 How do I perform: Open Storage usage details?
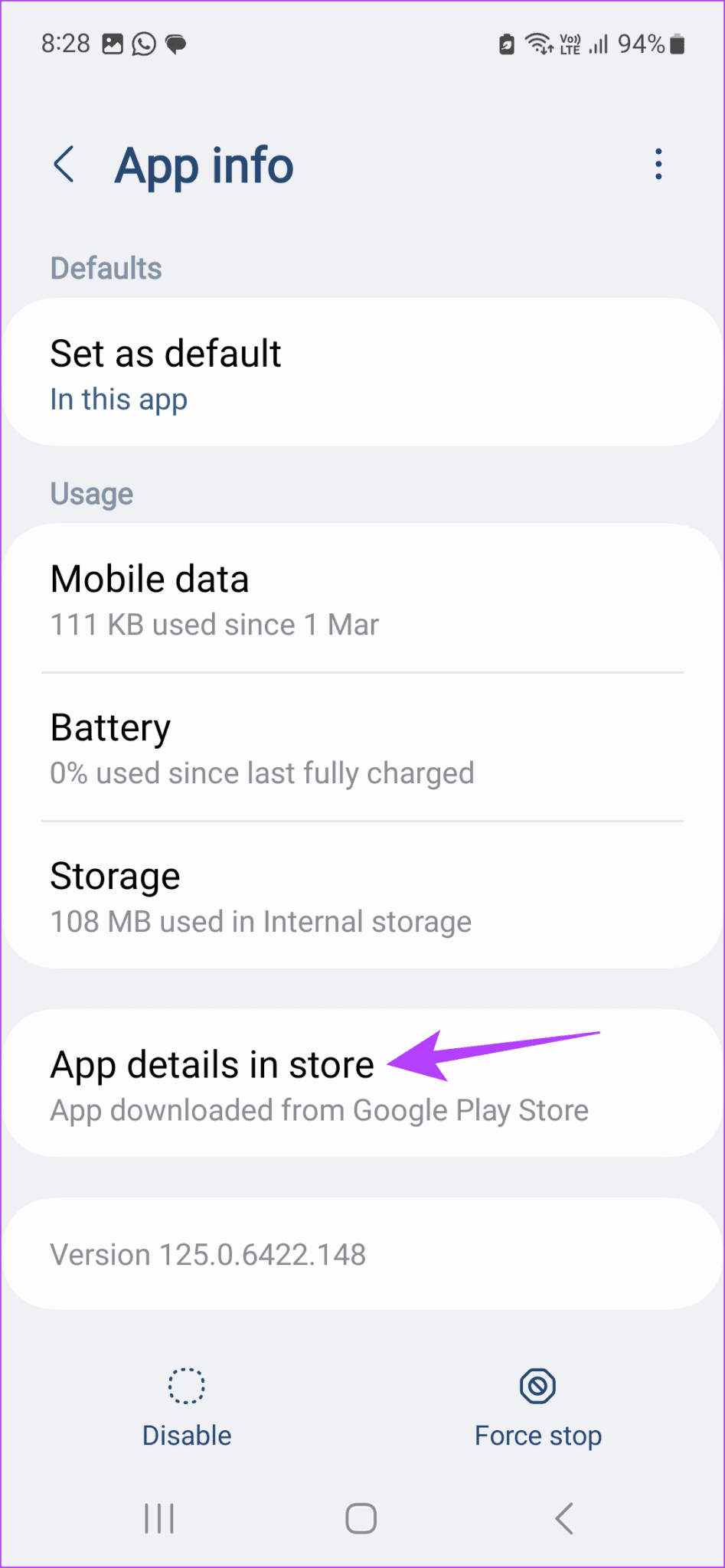pyautogui.click(x=361, y=897)
